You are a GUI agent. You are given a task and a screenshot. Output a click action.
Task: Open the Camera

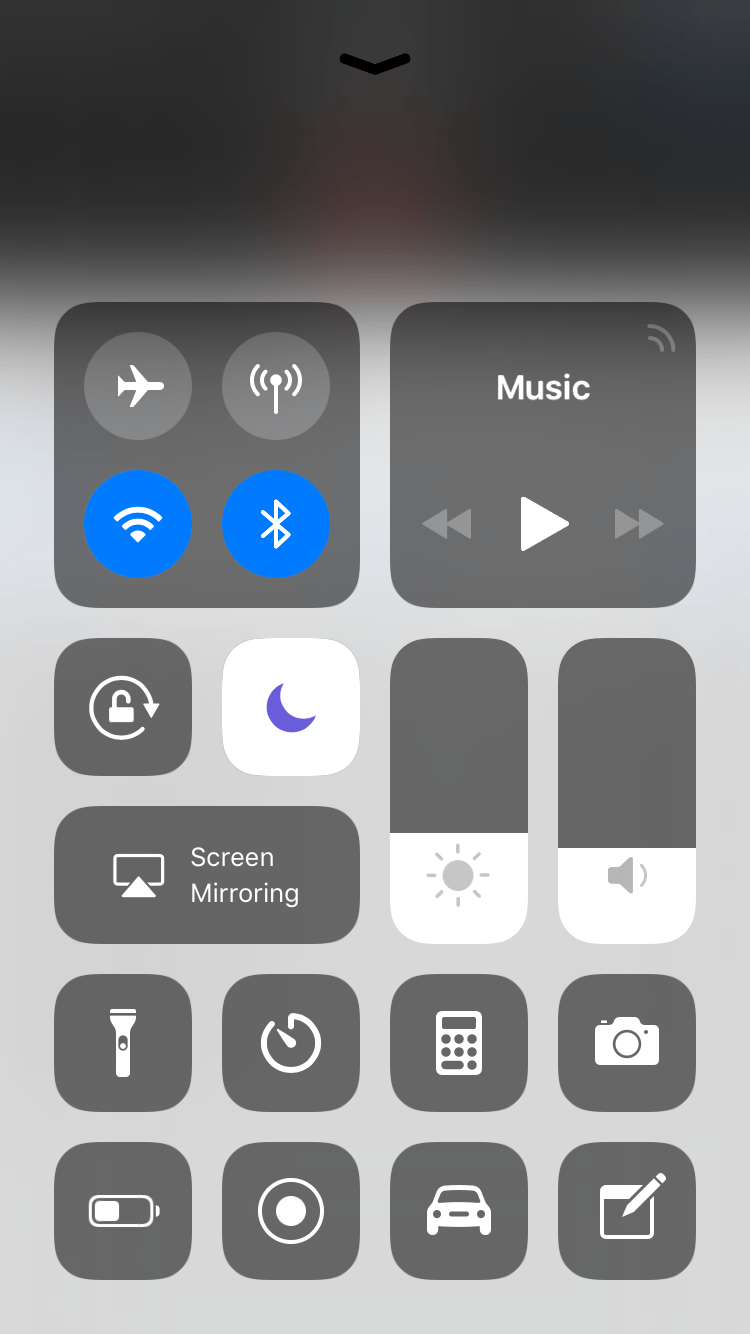(x=627, y=1043)
